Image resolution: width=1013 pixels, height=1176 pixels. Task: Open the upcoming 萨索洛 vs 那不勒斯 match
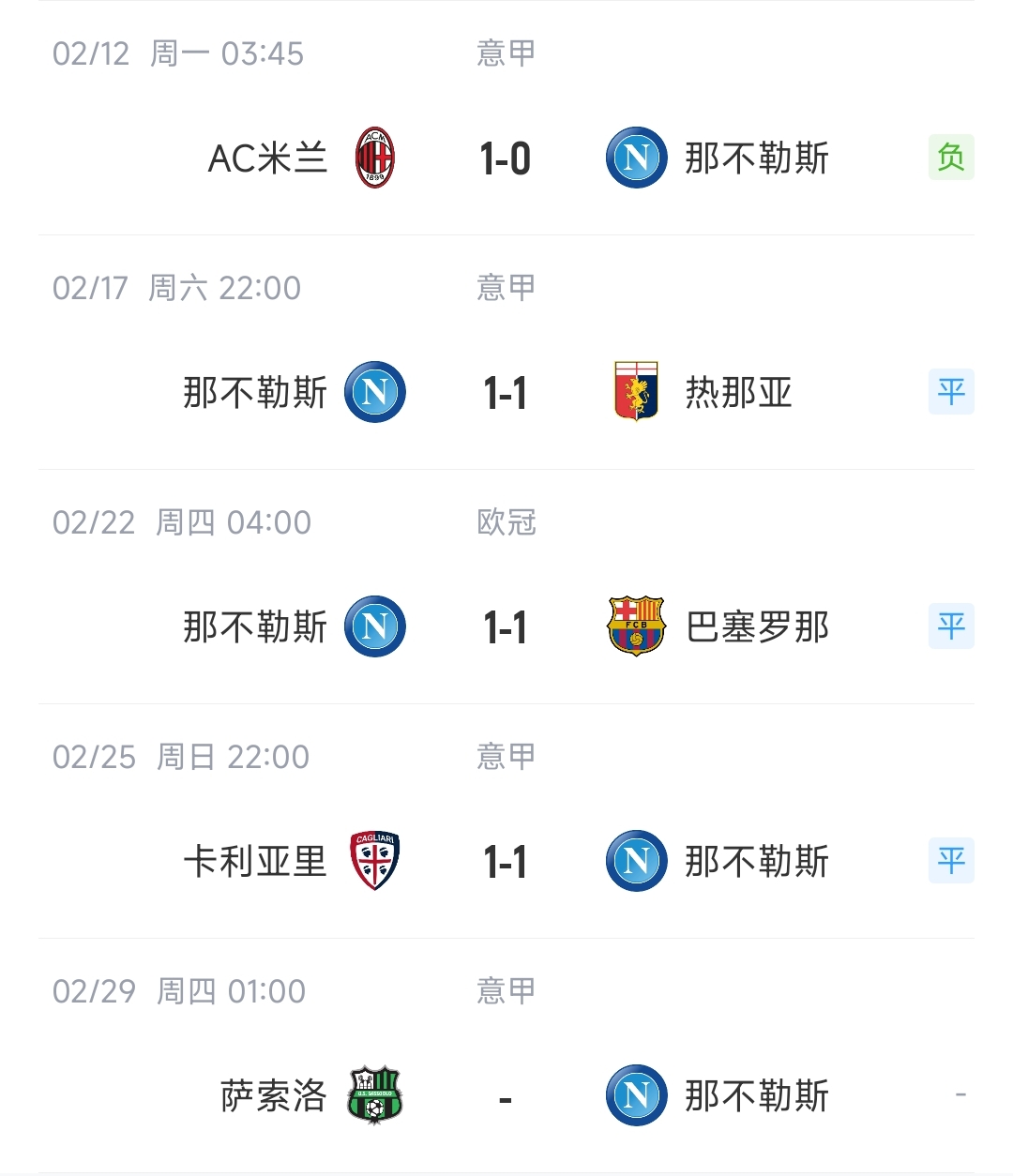(506, 1096)
